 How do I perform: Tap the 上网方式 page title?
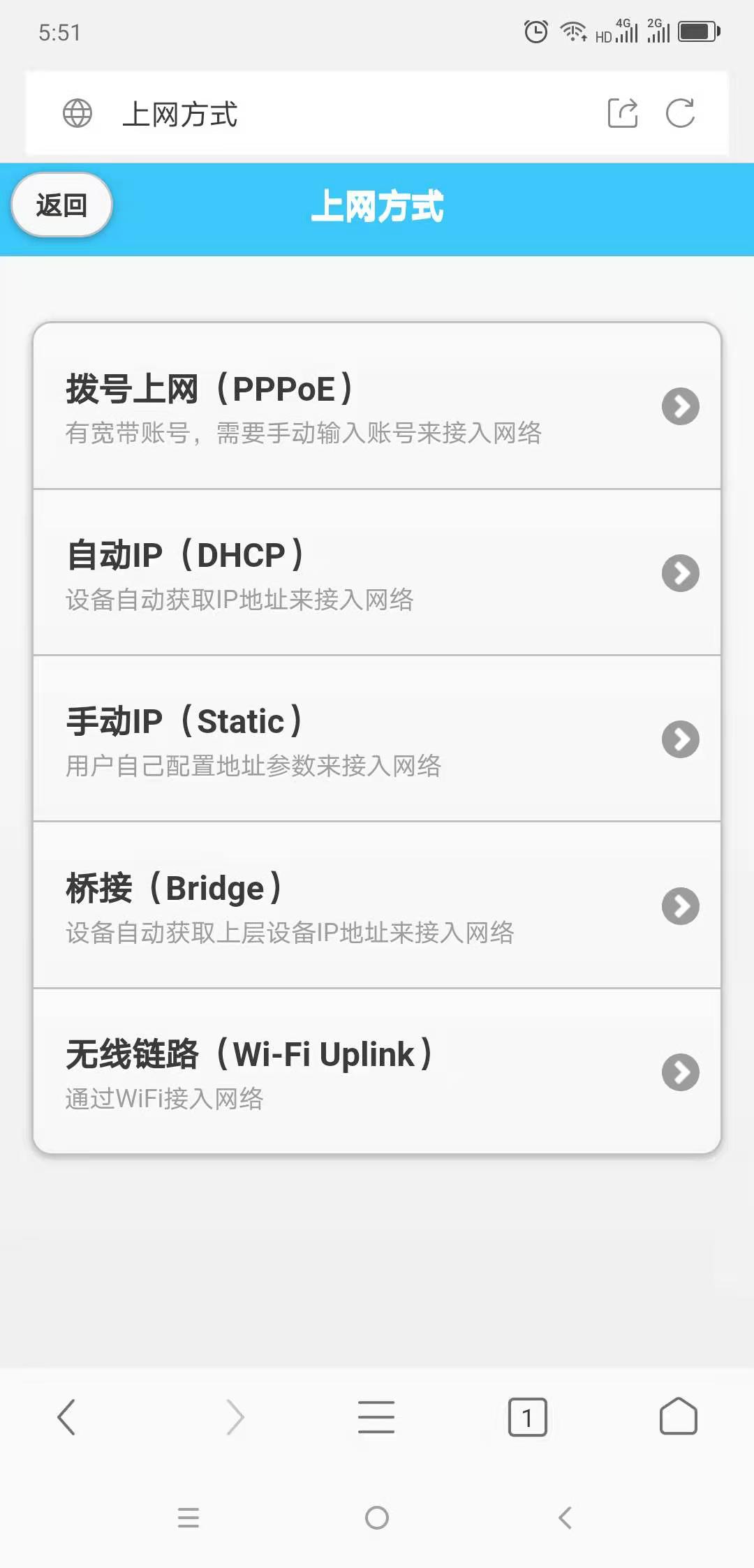378,206
